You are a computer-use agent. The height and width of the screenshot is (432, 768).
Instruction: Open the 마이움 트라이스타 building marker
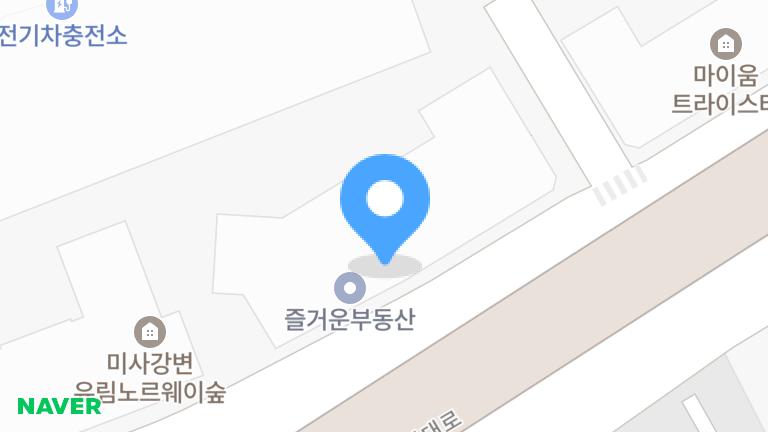click(726, 44)
